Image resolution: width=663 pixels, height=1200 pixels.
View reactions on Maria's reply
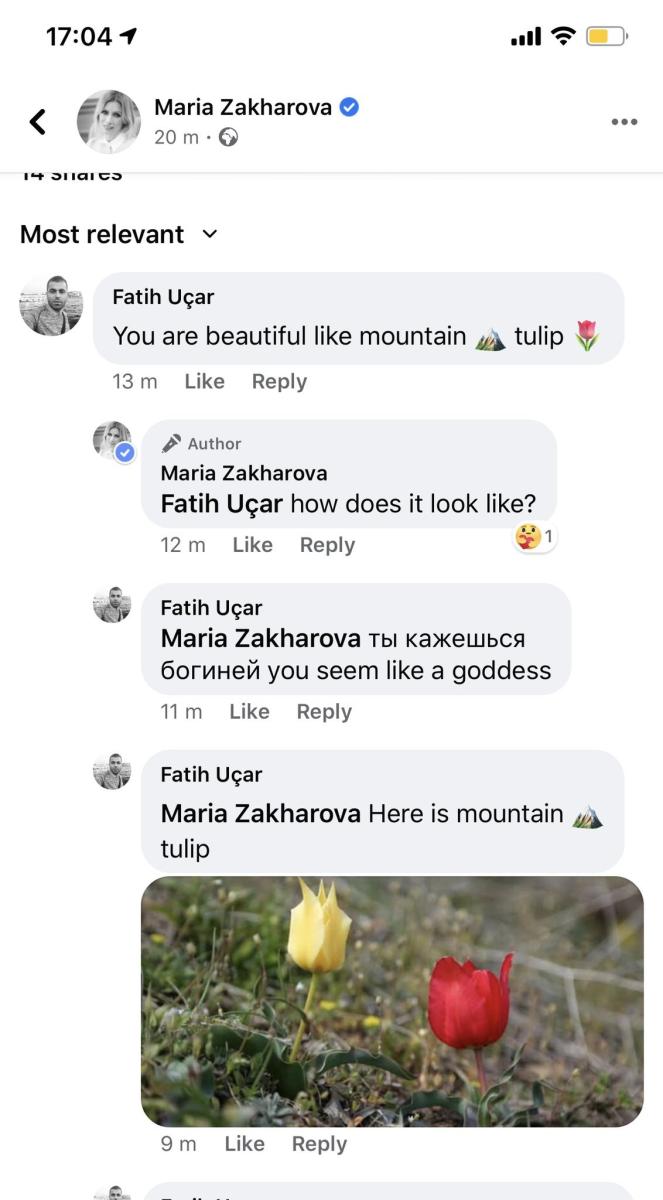(534, 537)
